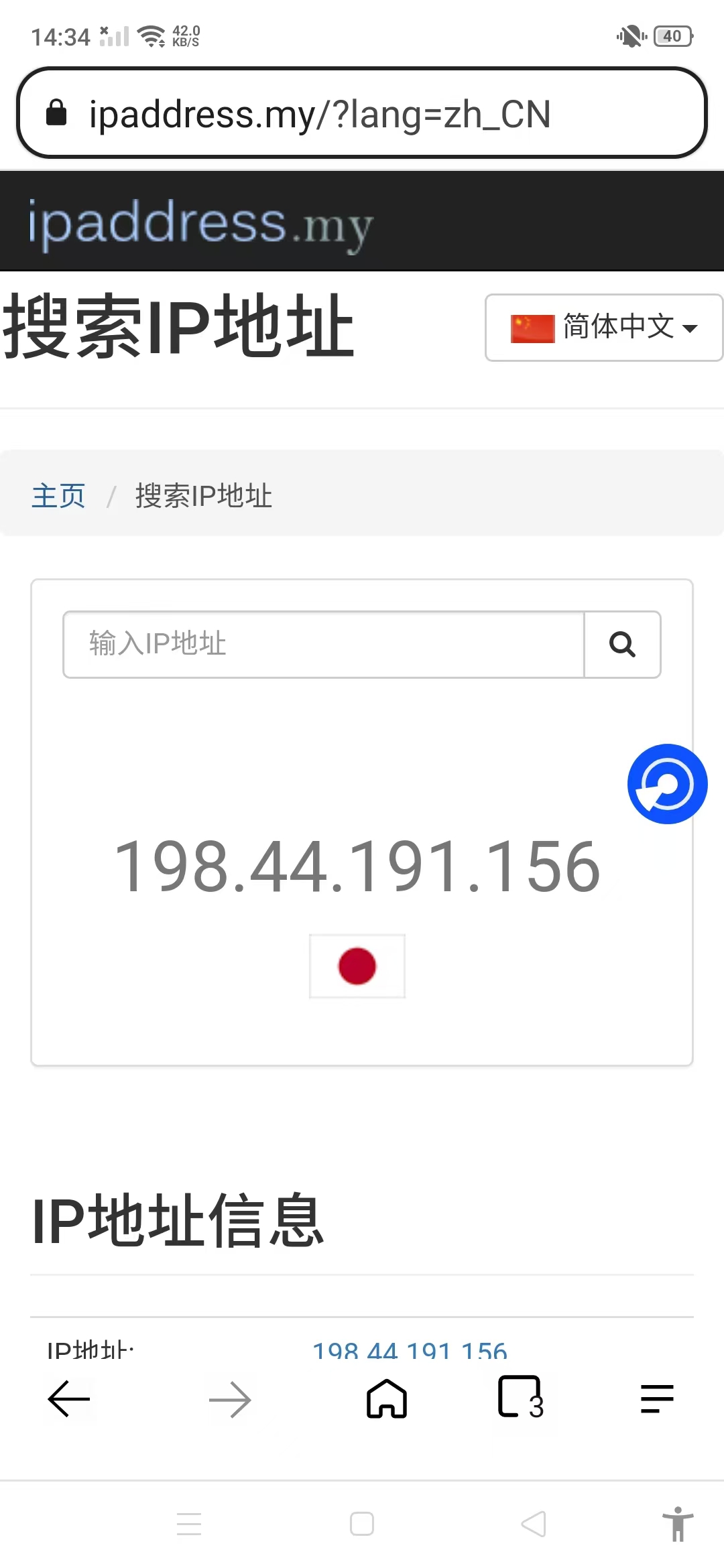Expand the 简体中文 language dropdown

click(x=603, y=328)
